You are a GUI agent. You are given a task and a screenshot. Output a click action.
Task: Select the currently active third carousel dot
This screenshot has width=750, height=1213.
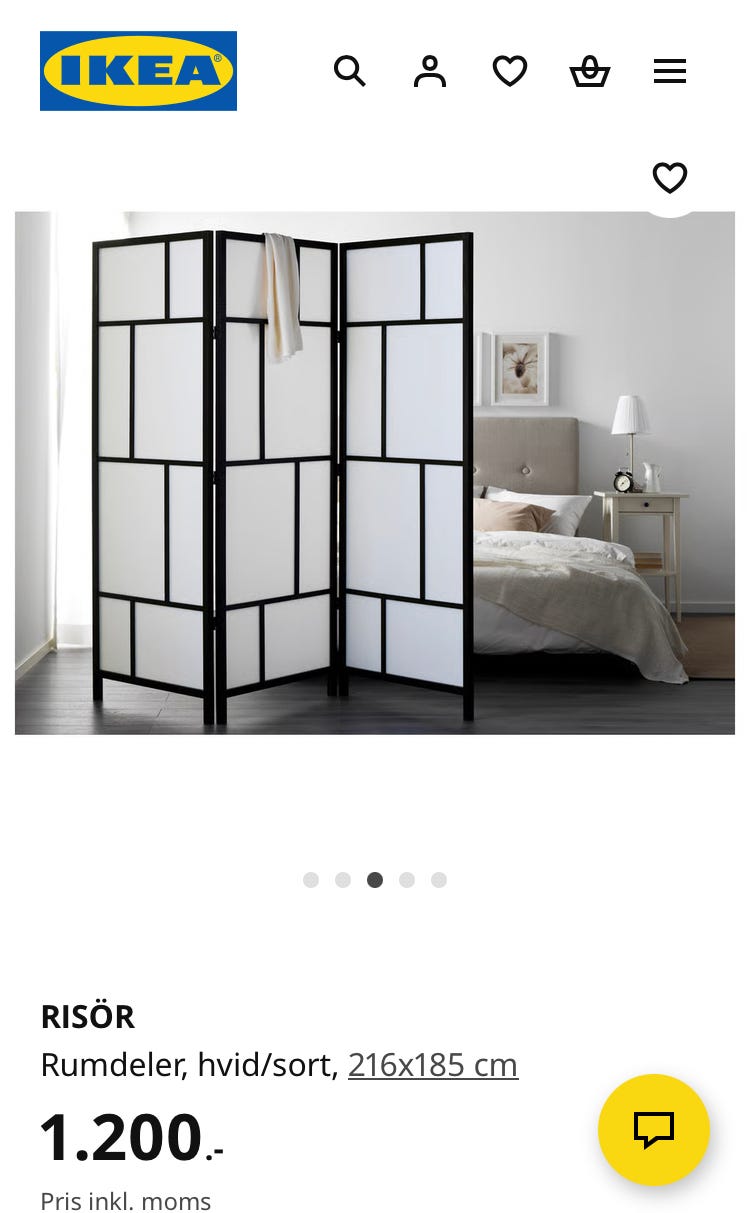click(375, 880)
